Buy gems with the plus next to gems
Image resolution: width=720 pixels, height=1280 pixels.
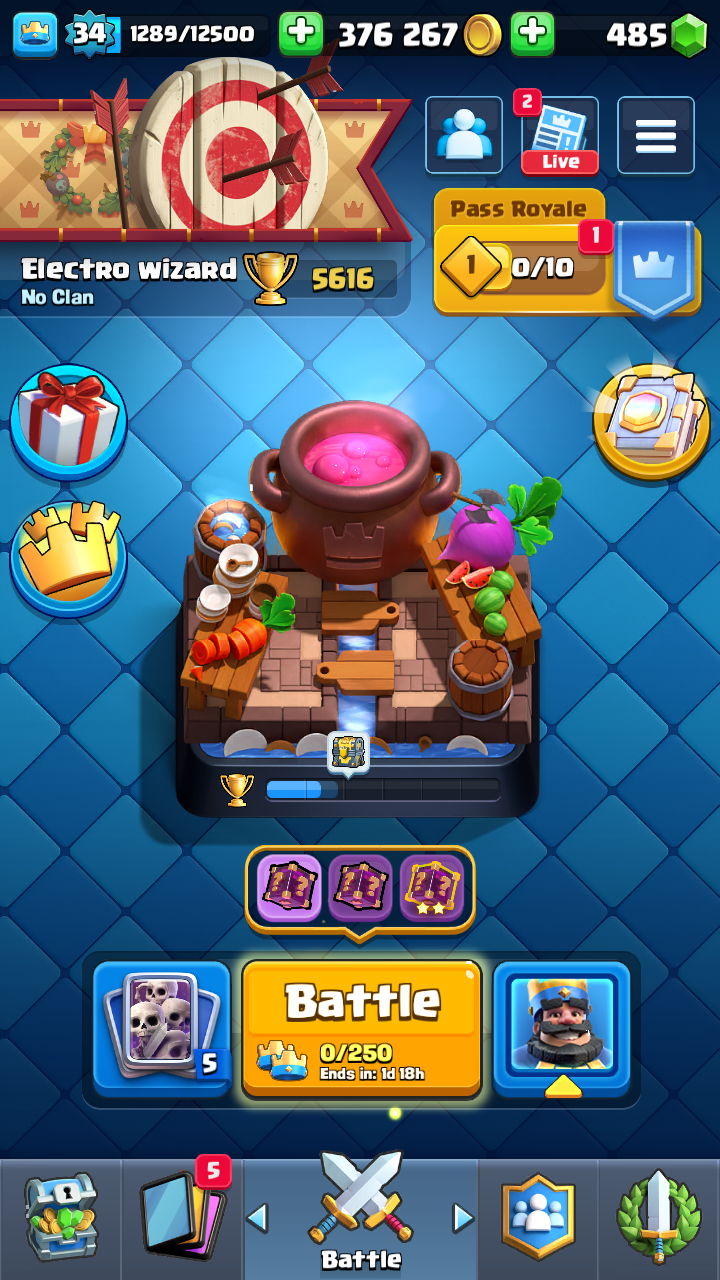(532, 35)
